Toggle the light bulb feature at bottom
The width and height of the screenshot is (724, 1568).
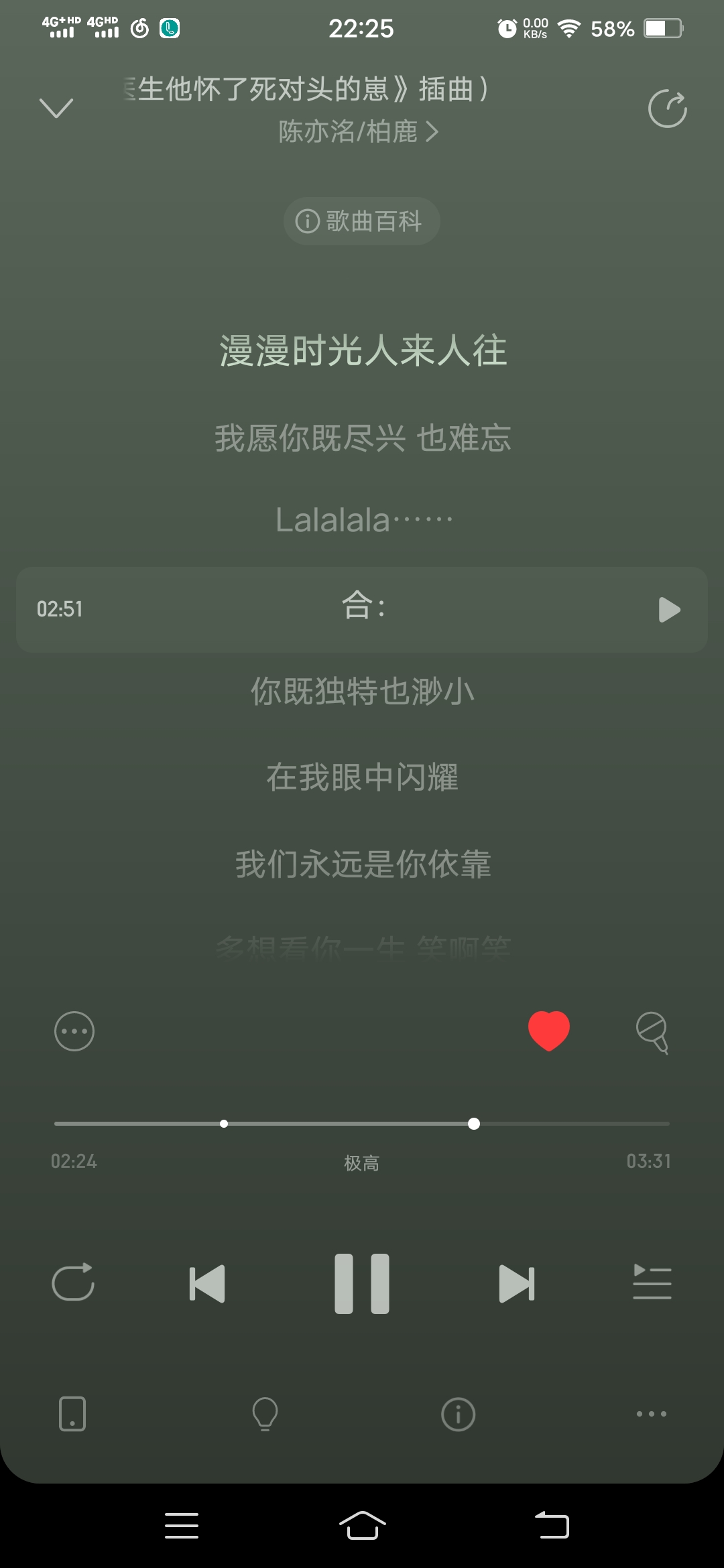(264, 1414)
